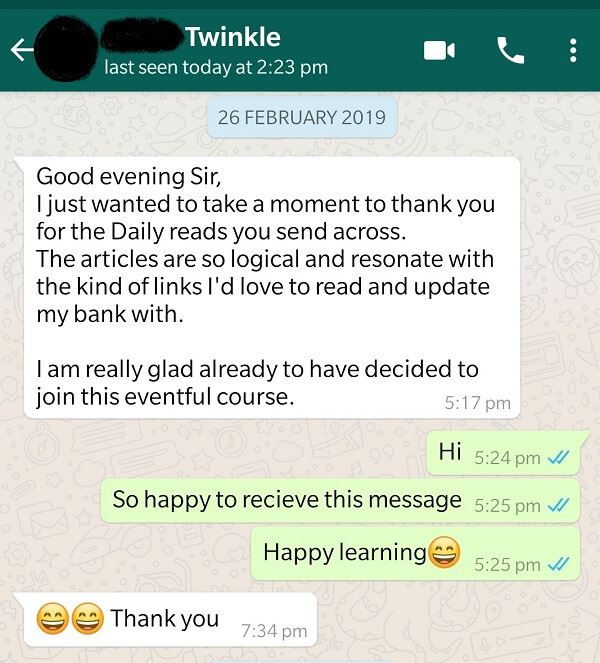Open the overflow menu
The image size is (600, 663).
pyautogui.click(x=573, y=50)
